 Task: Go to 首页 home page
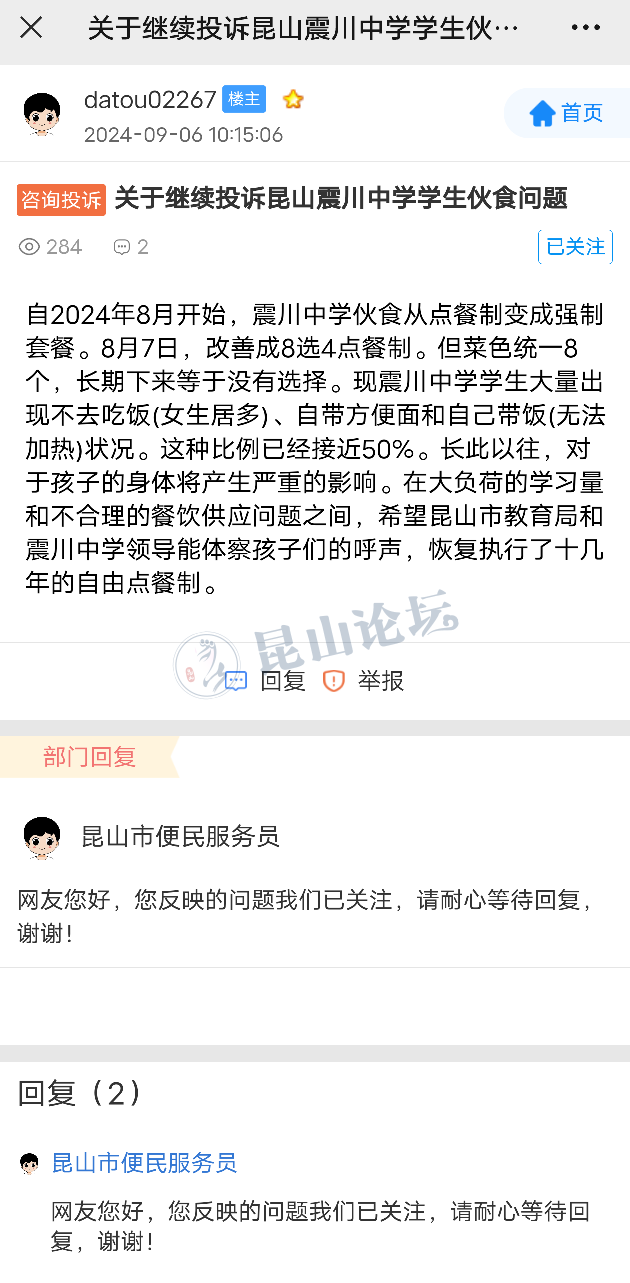566,113
